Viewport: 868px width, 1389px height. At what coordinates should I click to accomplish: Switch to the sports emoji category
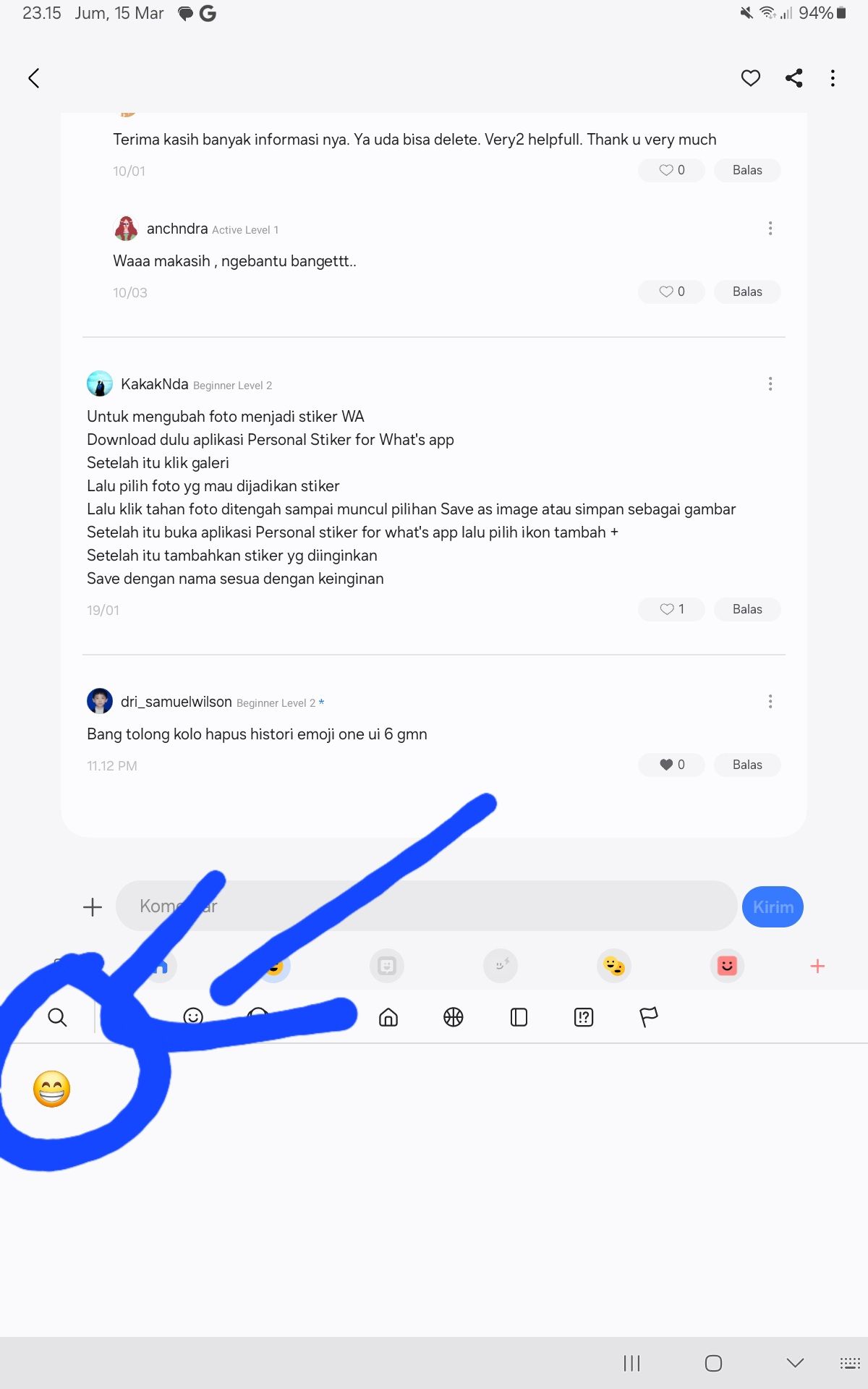tap(454, 1018)
